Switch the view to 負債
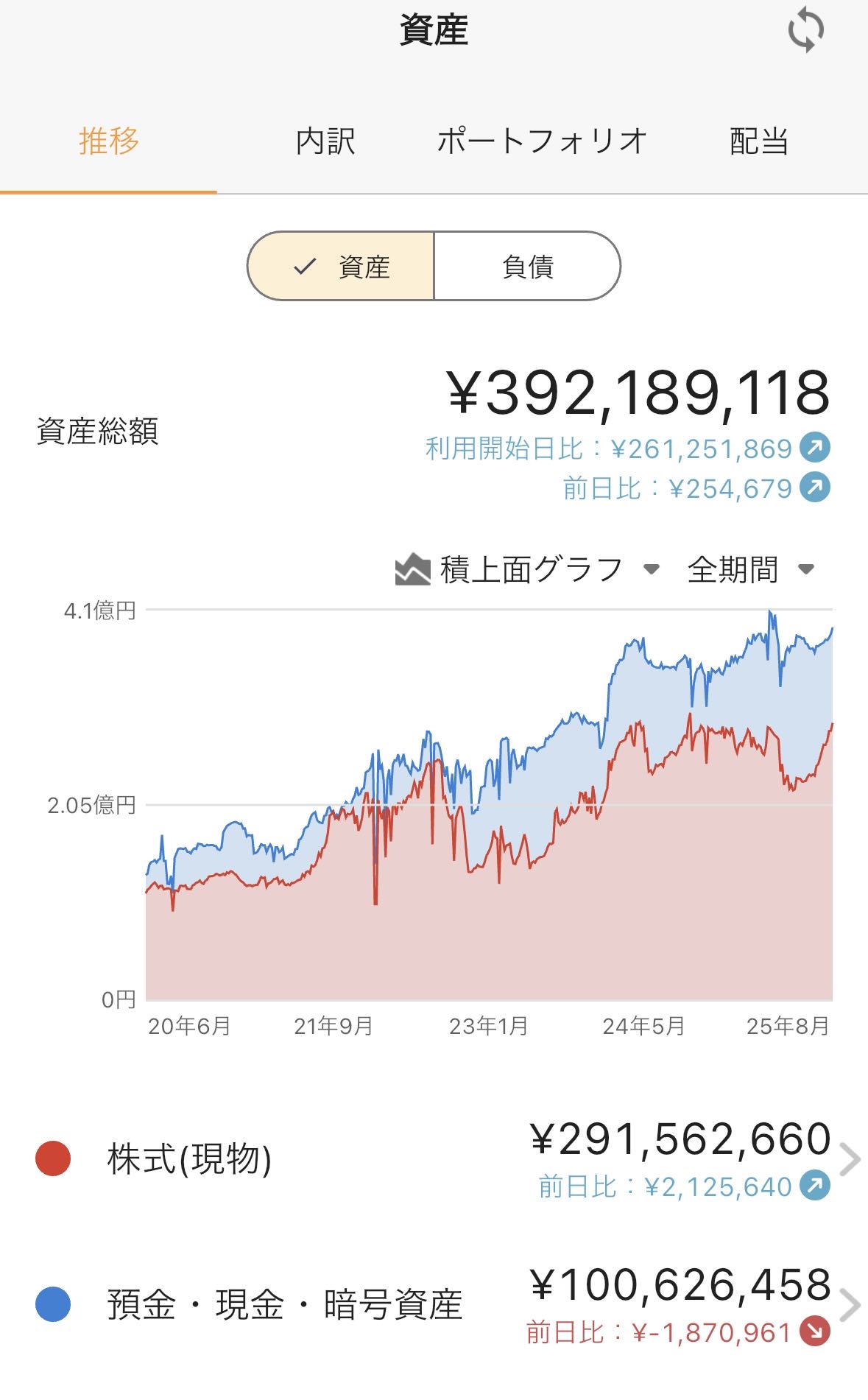This screenshot has height=1400, width=868. [x=527, y=267]
